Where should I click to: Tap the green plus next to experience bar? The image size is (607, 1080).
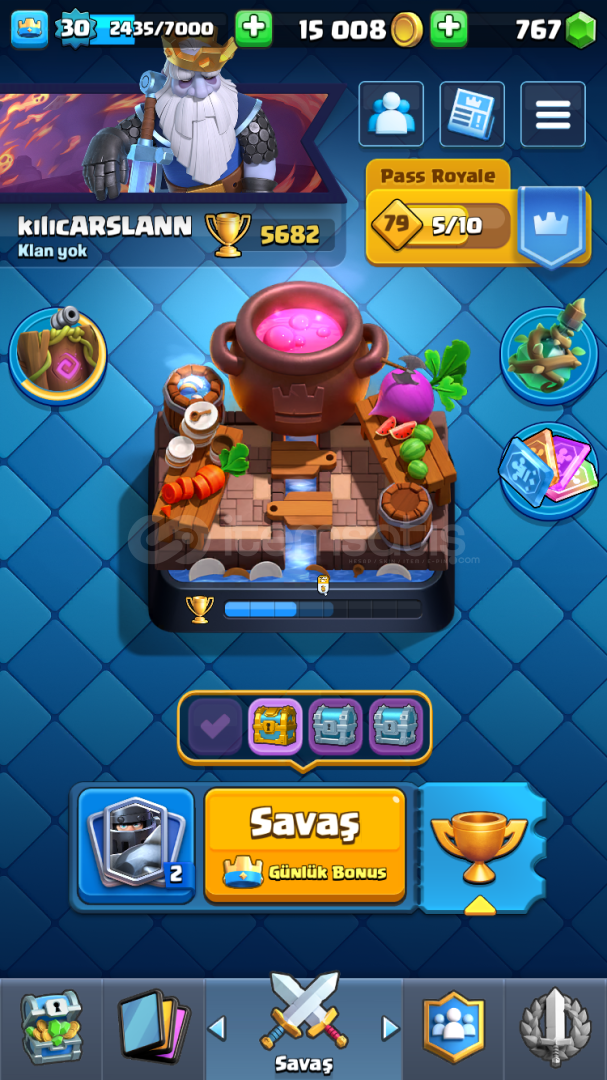coord(254,29)
